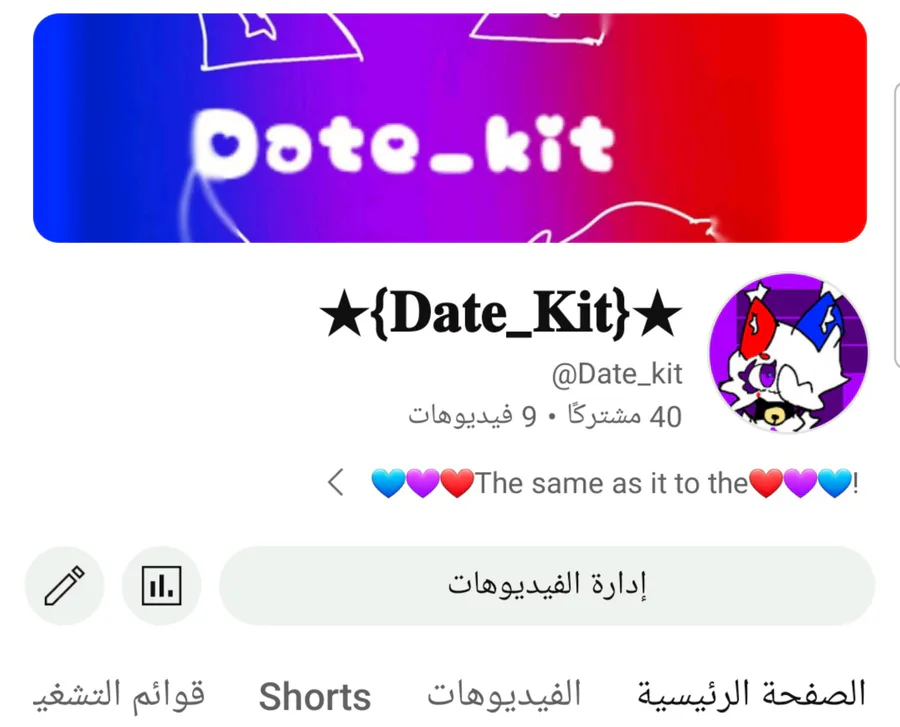Open channel analytics bar chart icon
The height and width of the screenshot is (727, 900).
point(162,585)
